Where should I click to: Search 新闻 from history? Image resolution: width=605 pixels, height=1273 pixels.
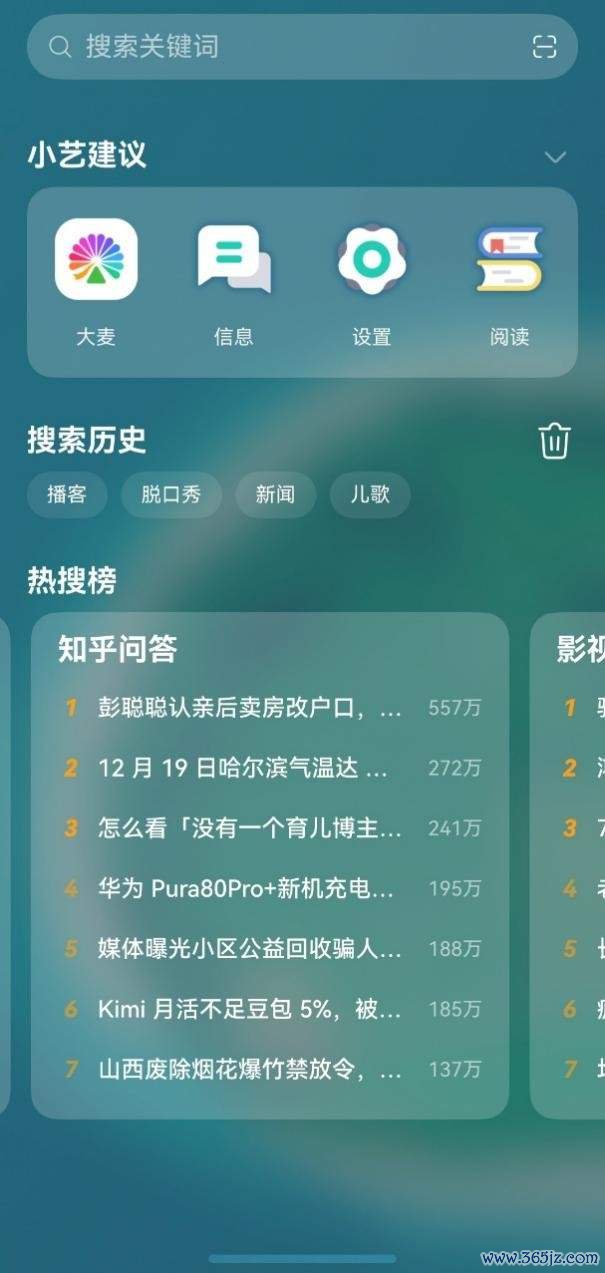click(x=275, y=495)
